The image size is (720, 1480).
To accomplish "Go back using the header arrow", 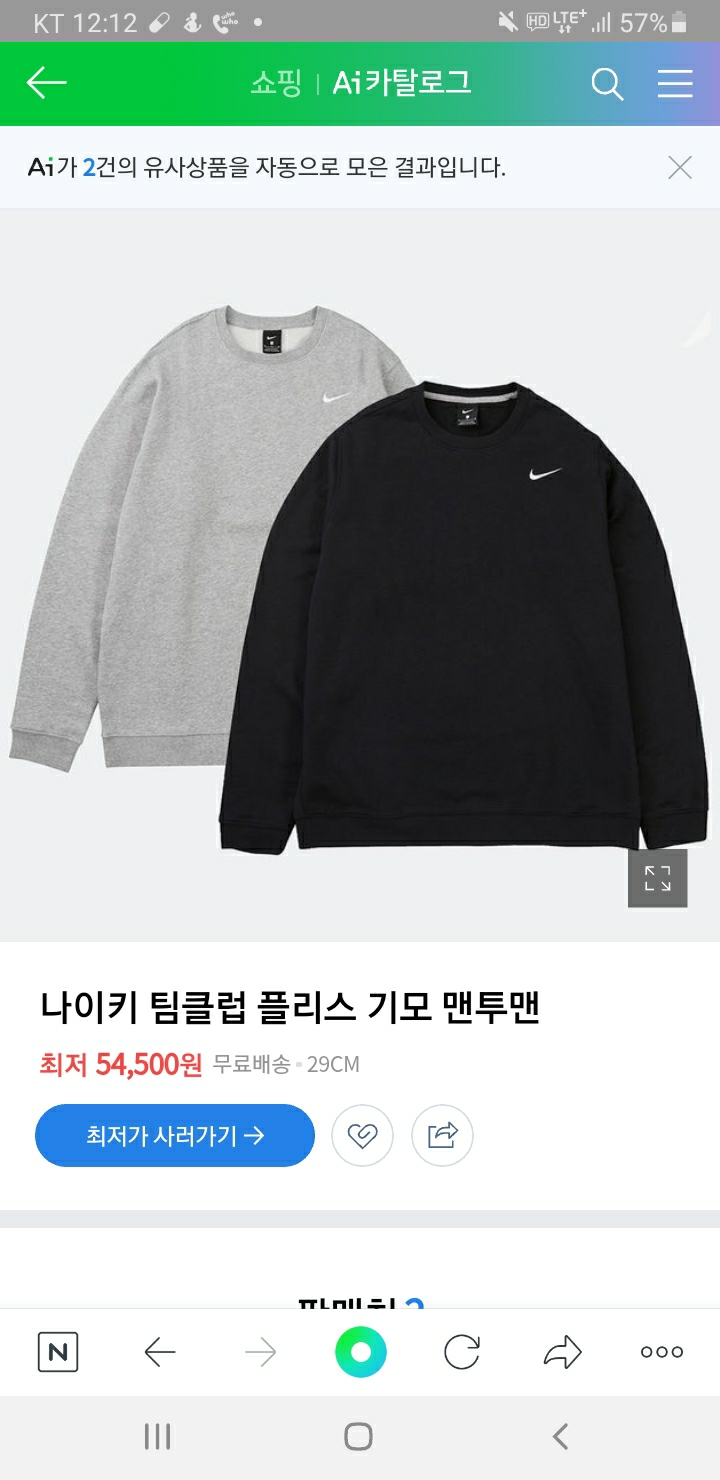I will [46, 83].
